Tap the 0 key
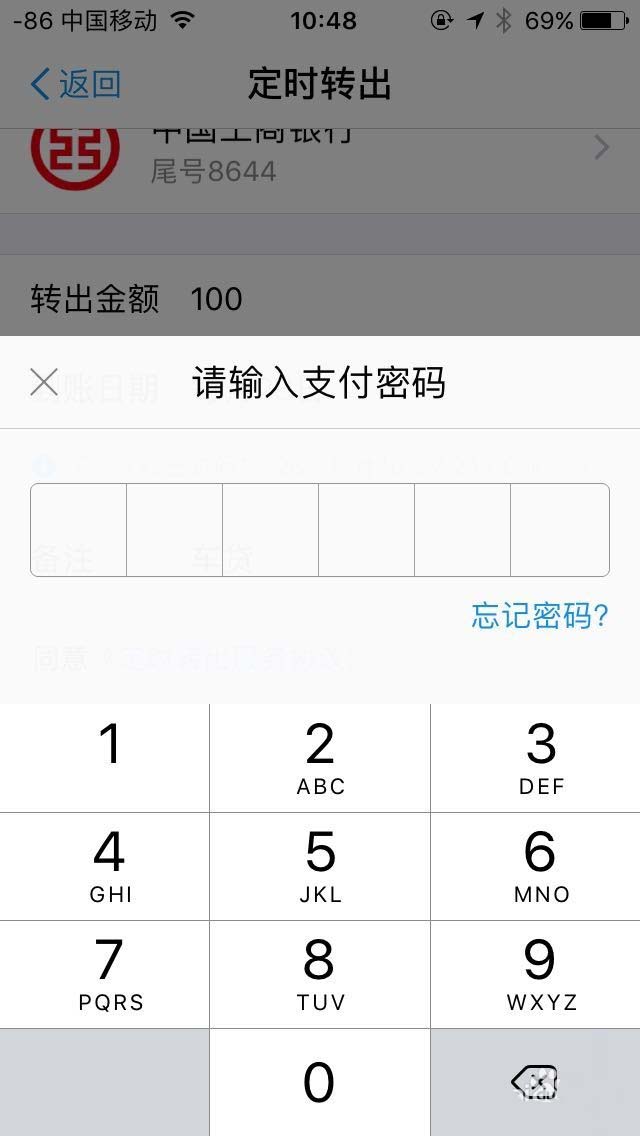 coord(320,1082)
